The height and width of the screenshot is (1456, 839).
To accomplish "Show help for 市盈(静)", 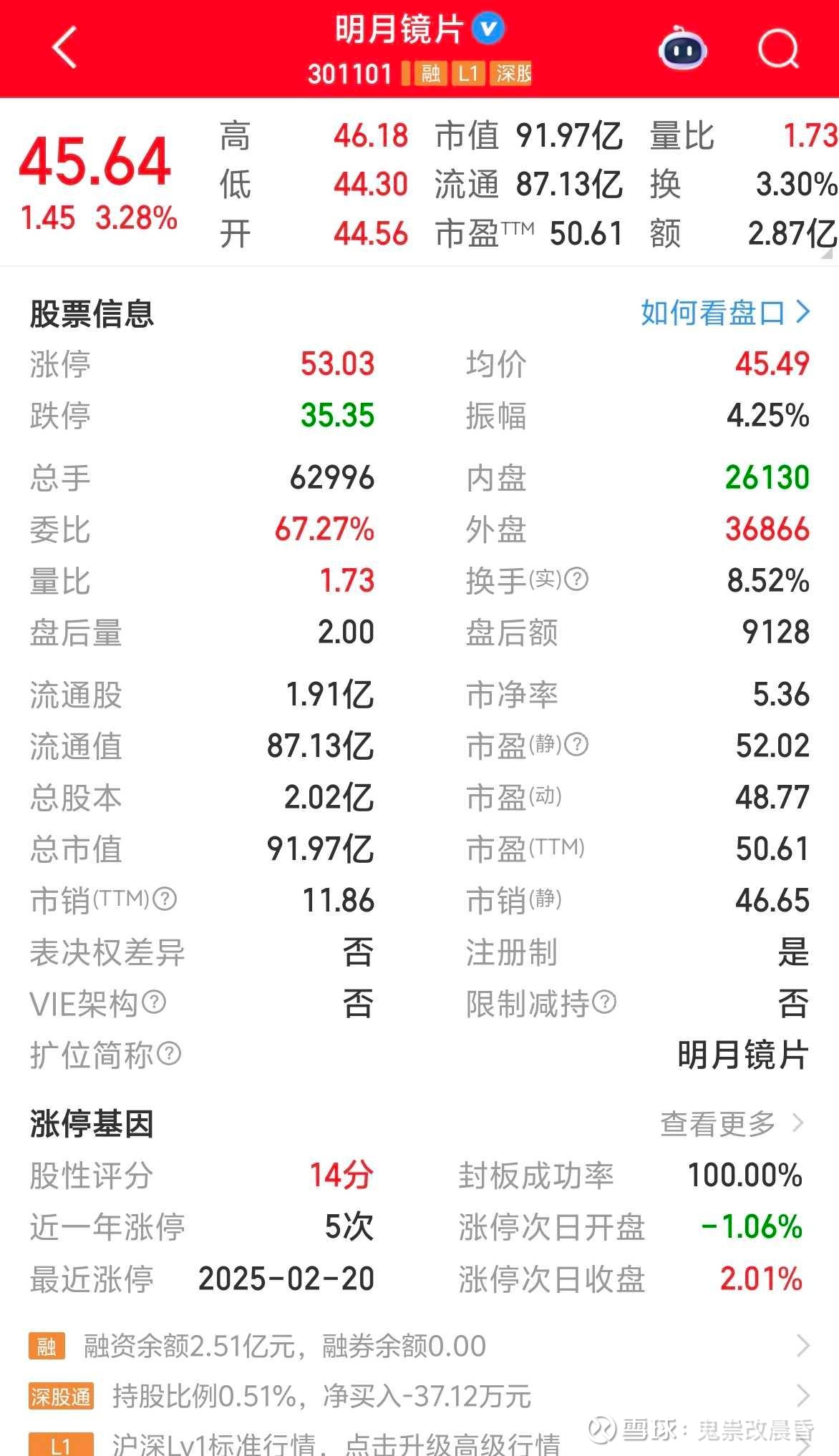I will pos(577,745).
